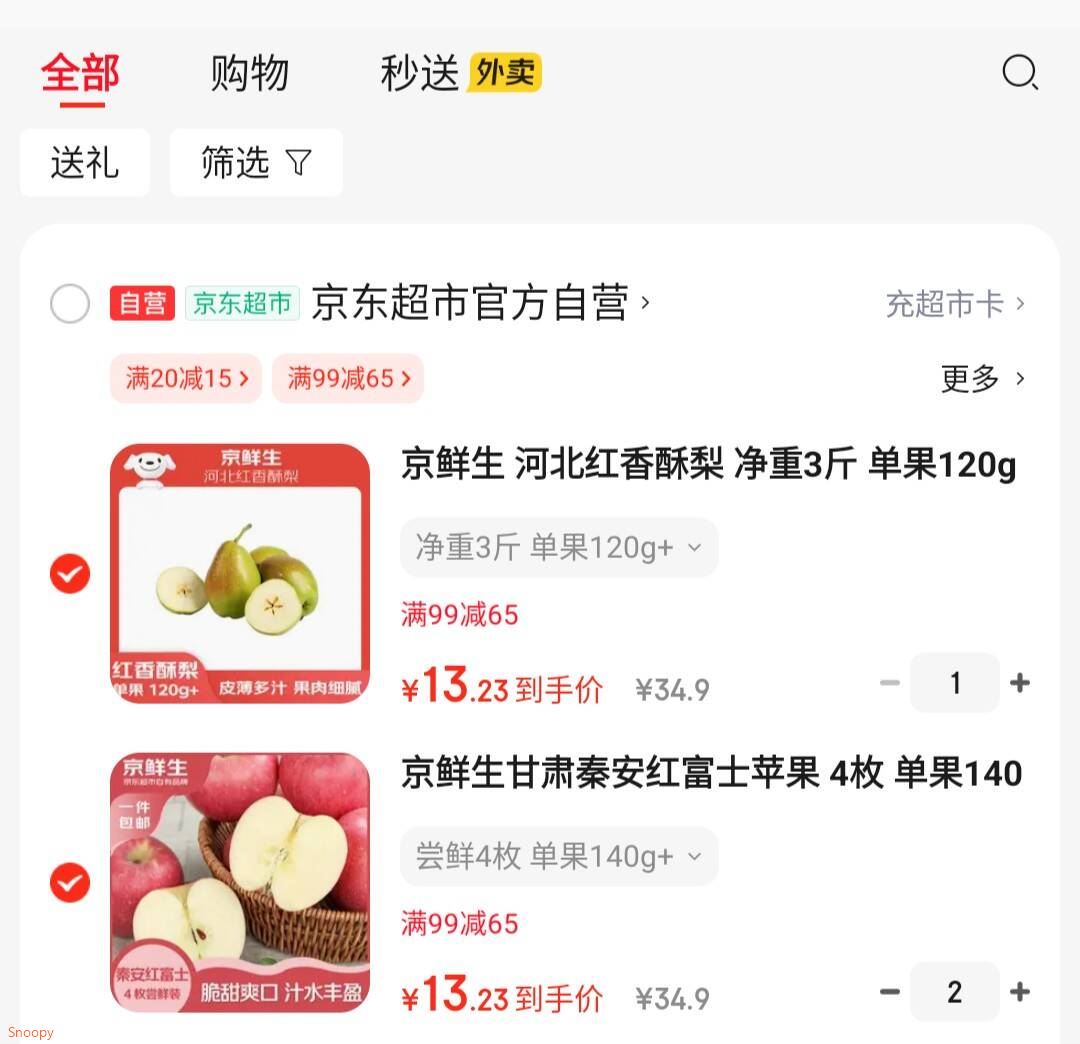The height and width of the screenshot is (1044, 1080).
Task: Tap the 送礼 button
Action: coord(85,162)
